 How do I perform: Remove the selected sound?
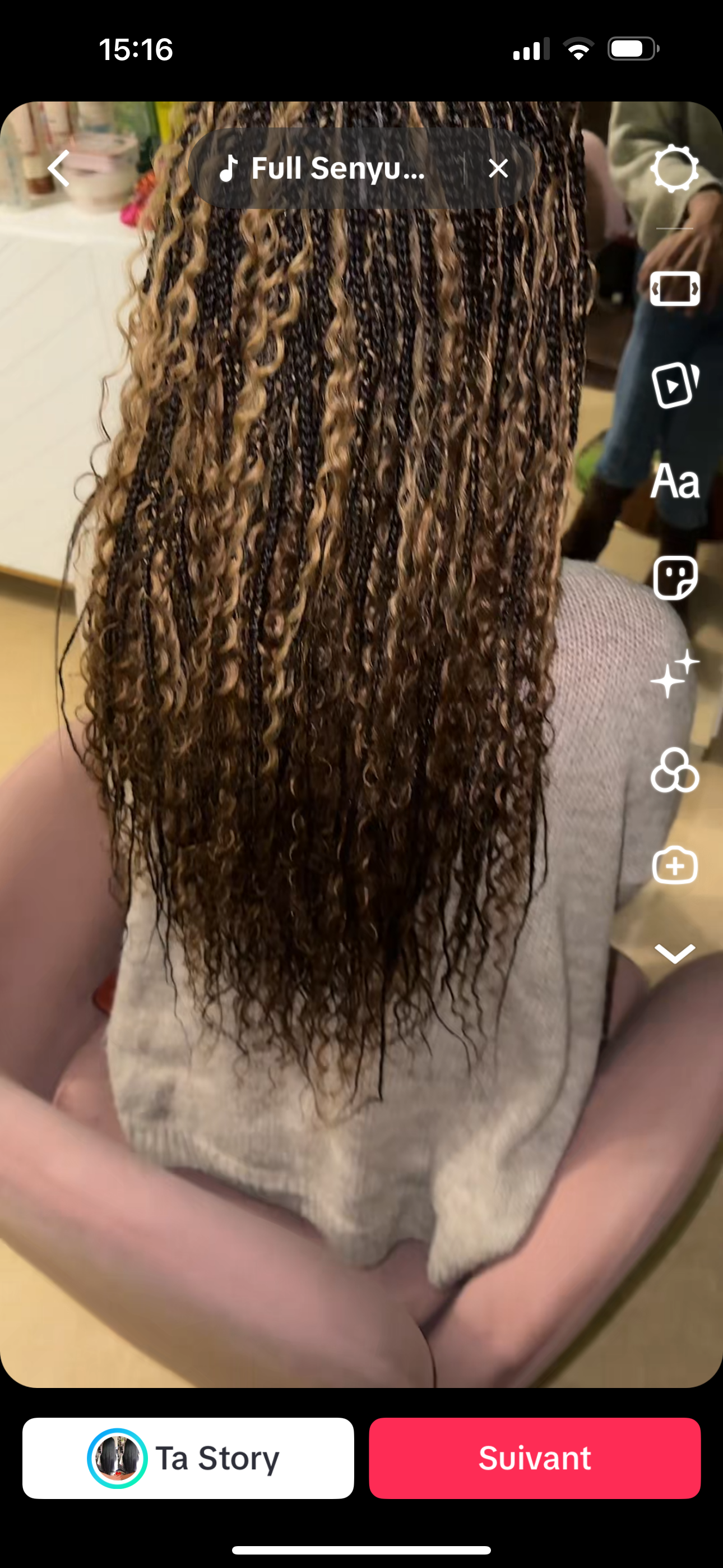click(x=498, y=169)
